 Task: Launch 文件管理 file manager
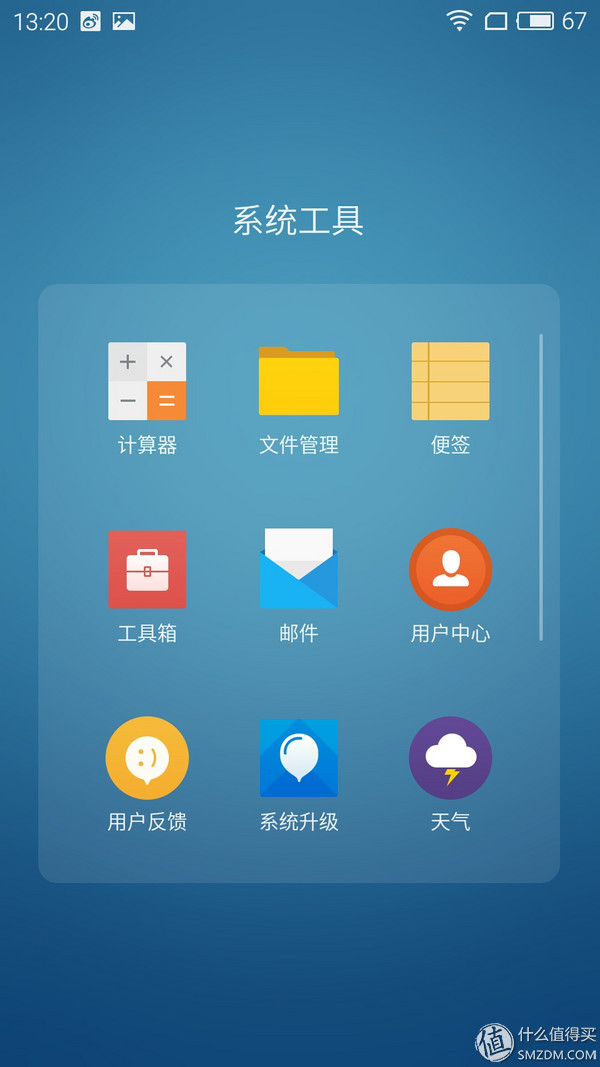298,381
